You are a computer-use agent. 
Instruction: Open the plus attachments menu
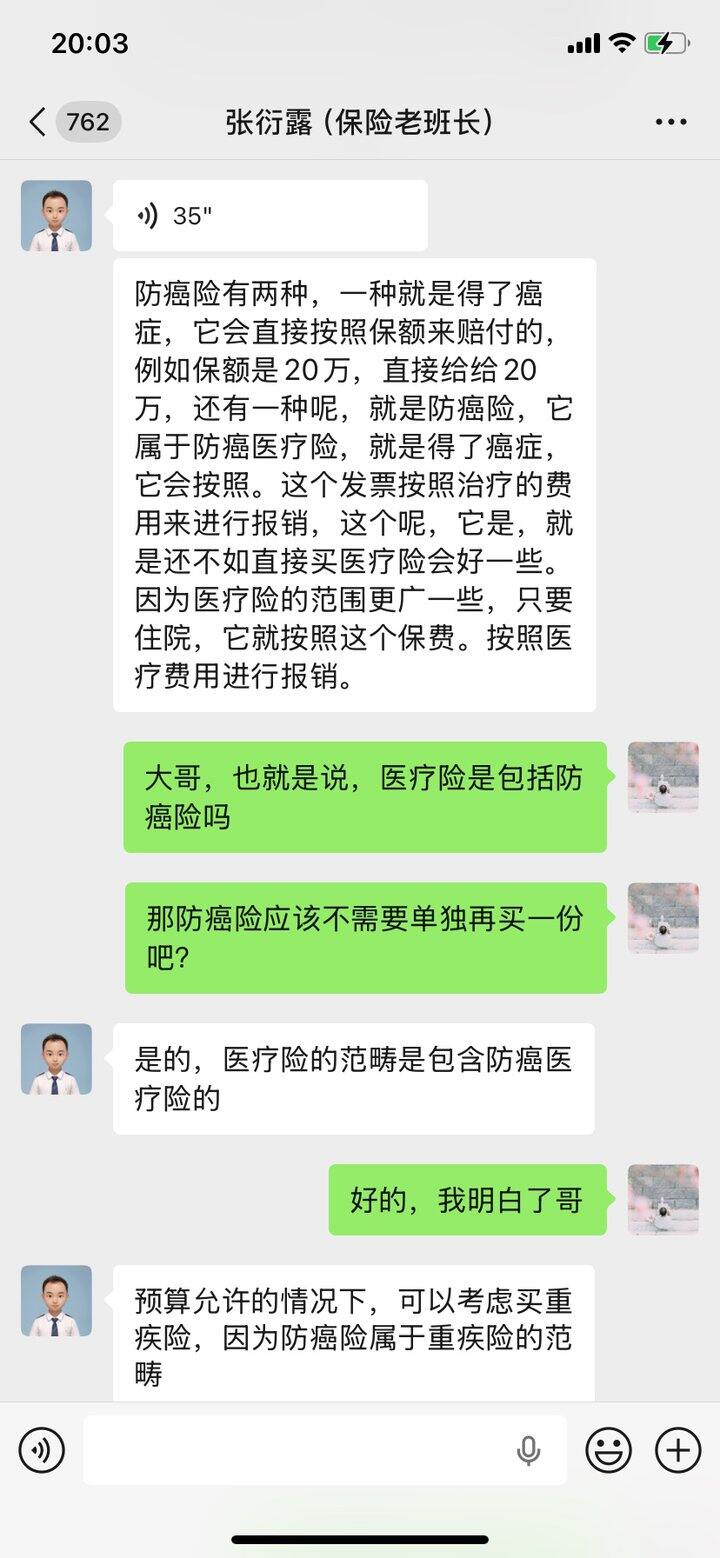click(x=677, y=1450)
